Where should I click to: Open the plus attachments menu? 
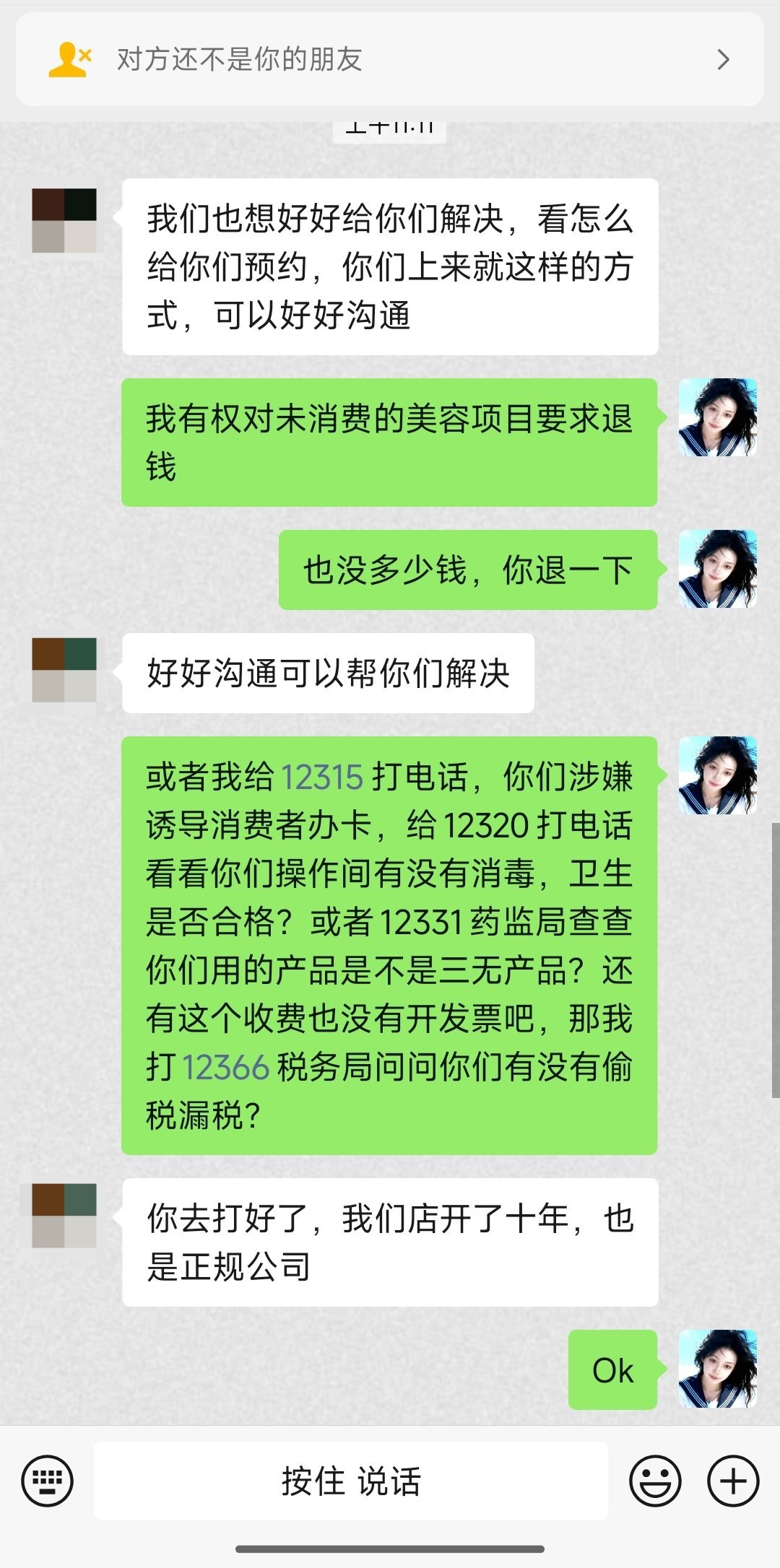(x=733, y=1481)
